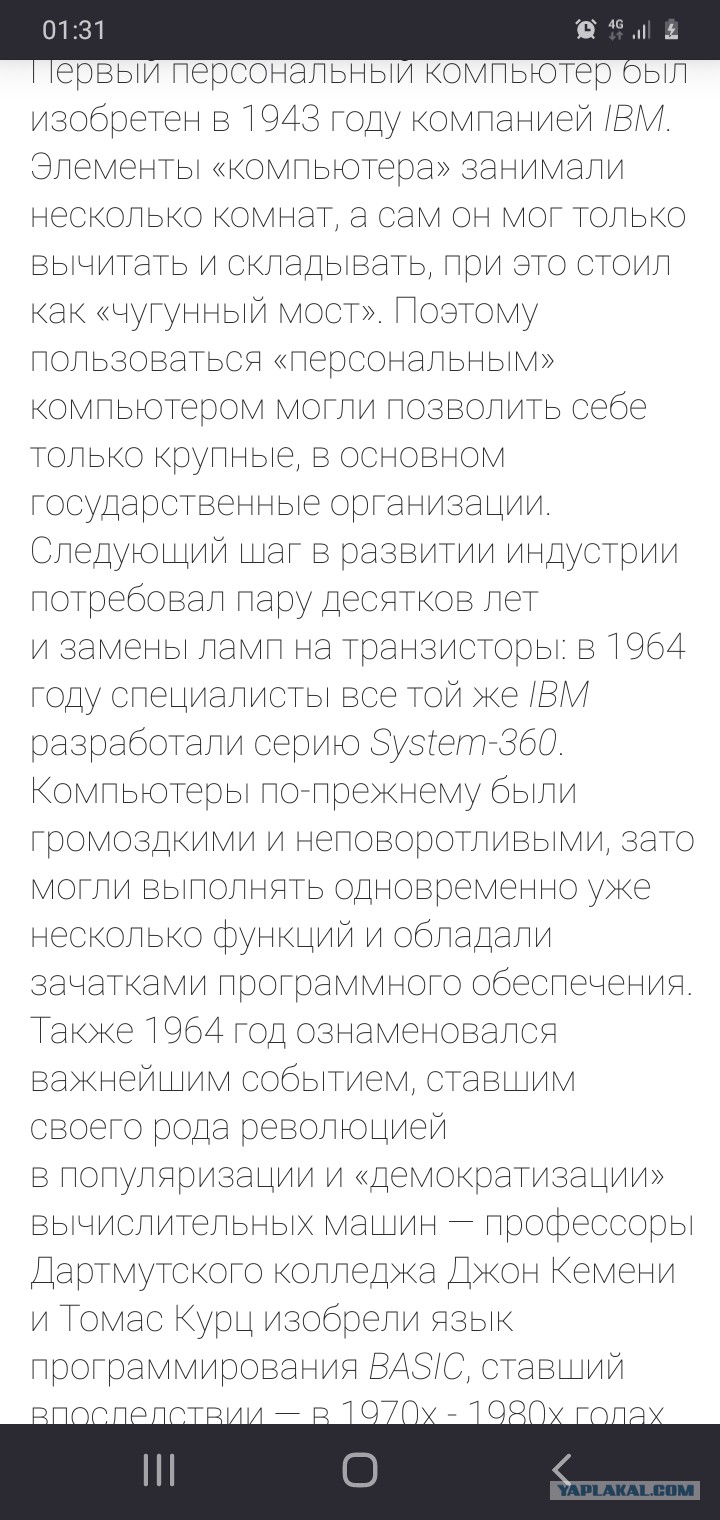Go to the home screen
Image resolution: width=720 pixels, height=1520 pixels.
point(360,1469)
